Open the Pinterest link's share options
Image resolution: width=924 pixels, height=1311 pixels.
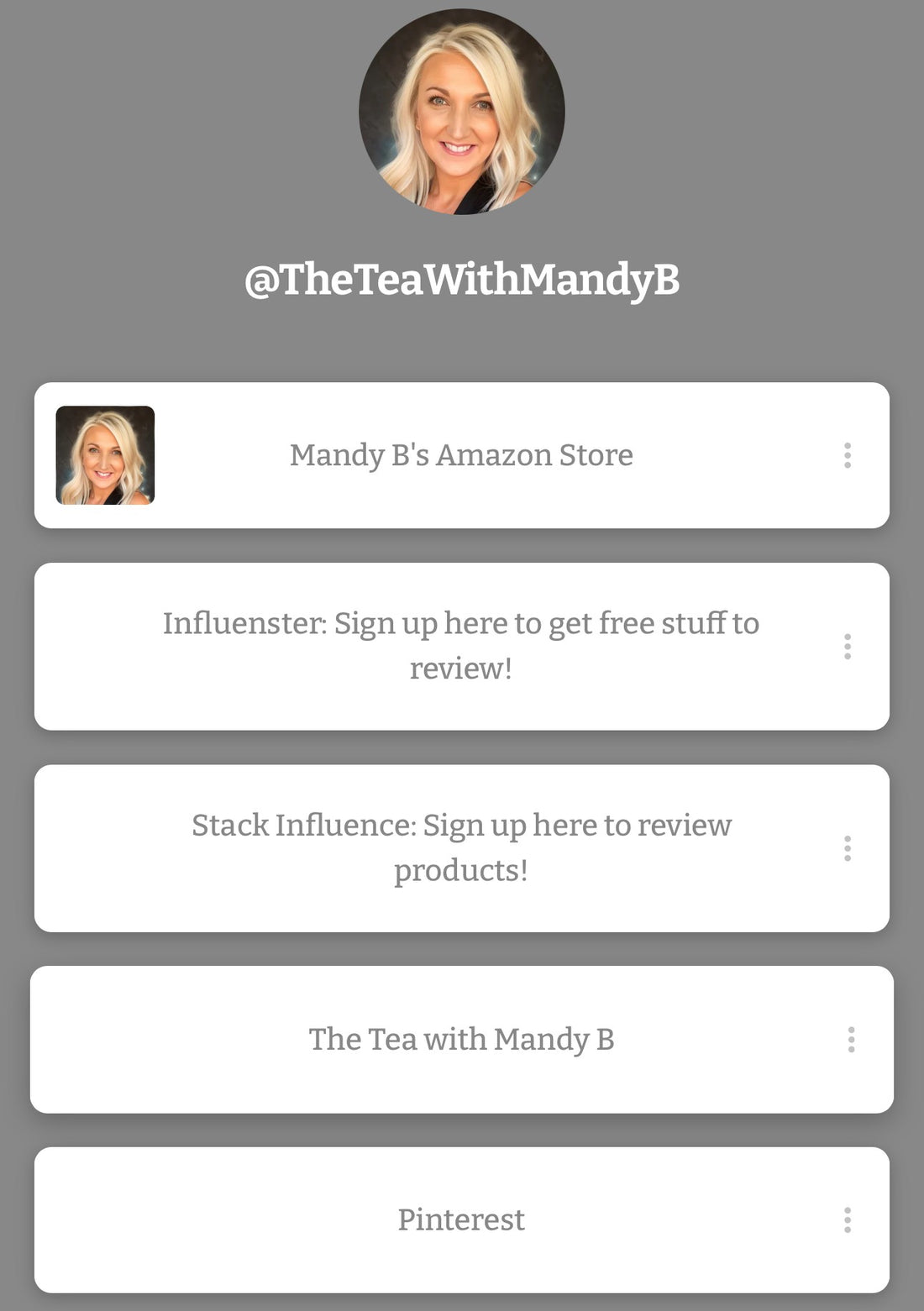848,1219
